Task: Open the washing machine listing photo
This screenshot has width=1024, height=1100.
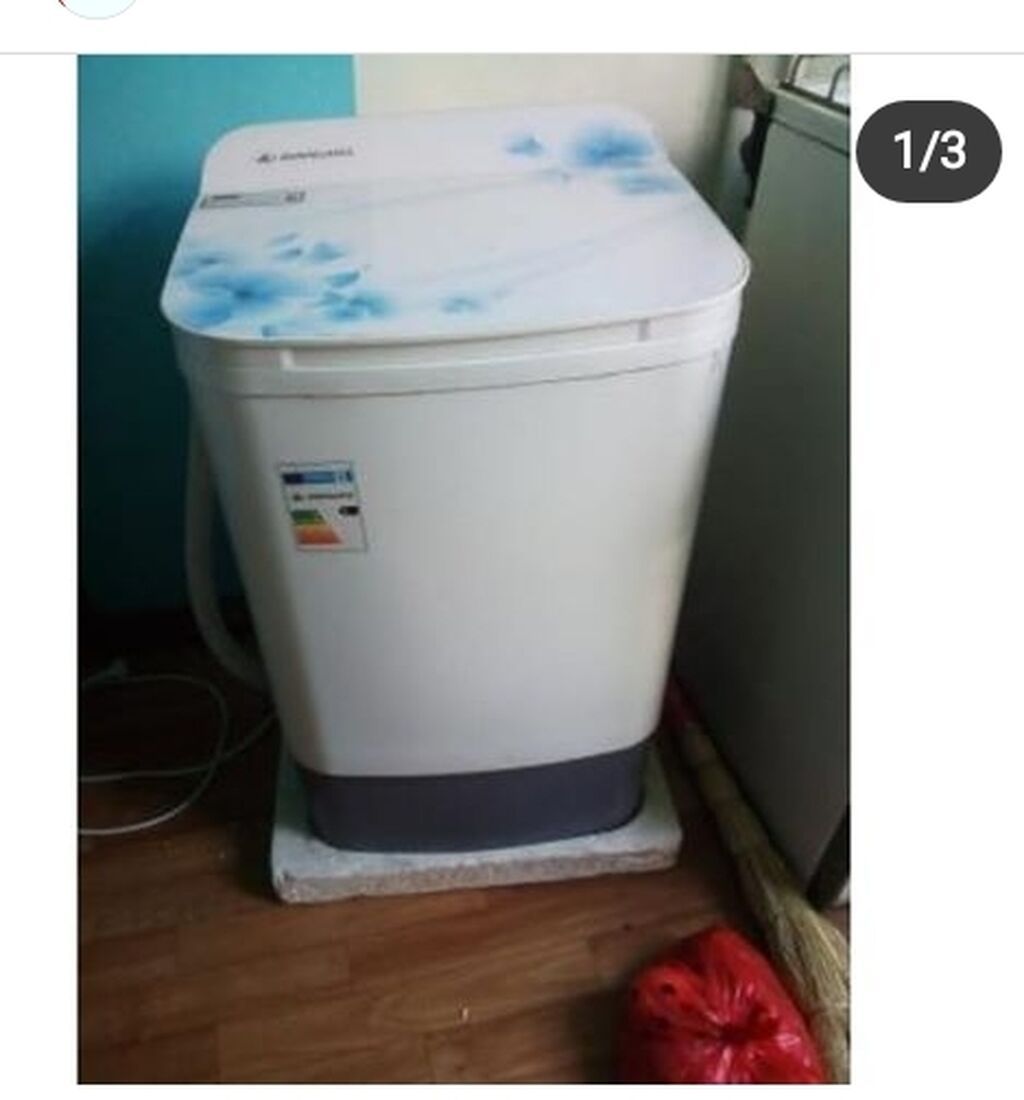Action: [463, 568]
